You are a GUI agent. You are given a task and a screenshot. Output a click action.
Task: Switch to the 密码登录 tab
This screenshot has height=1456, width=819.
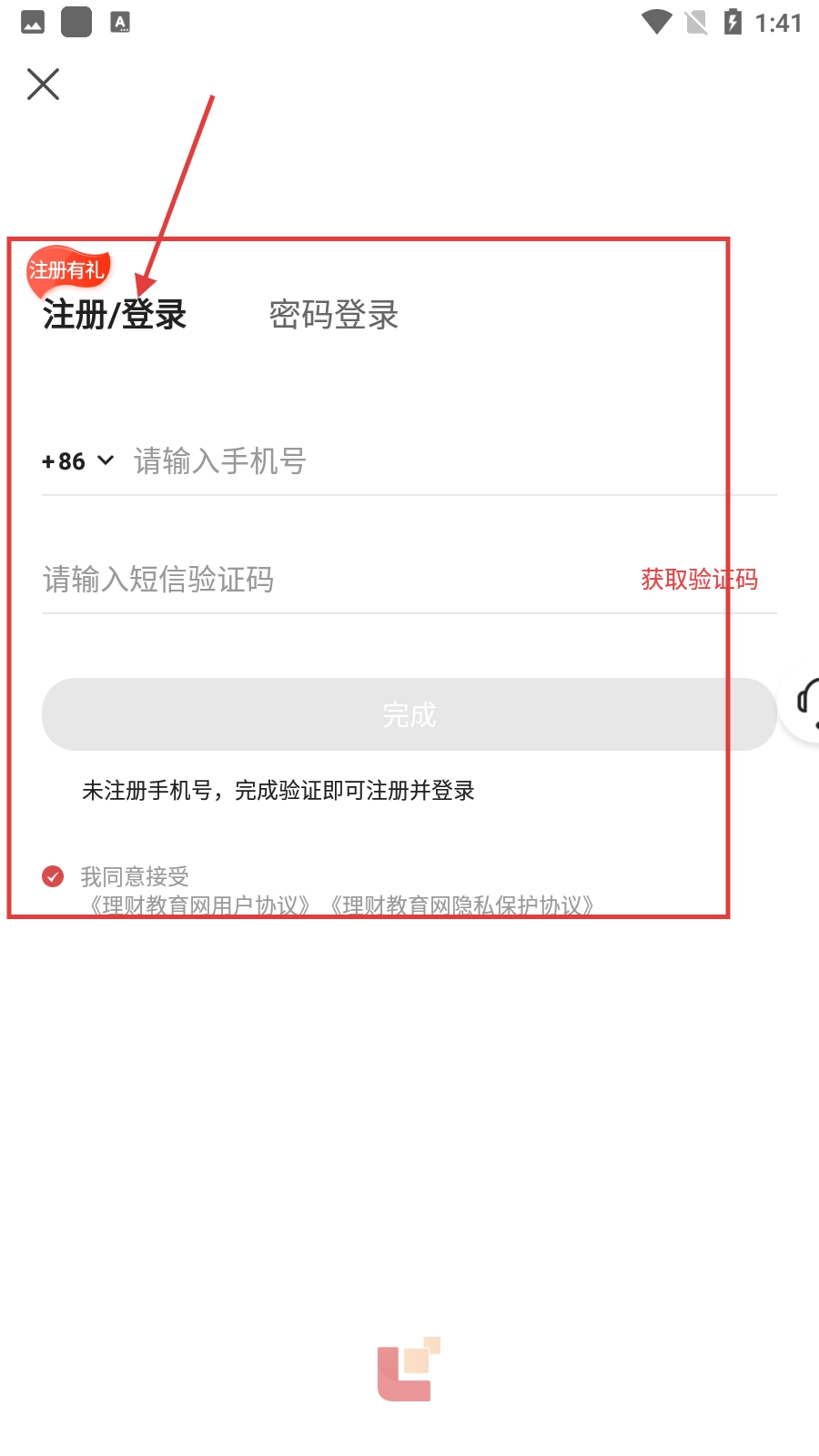click(333, 315)
